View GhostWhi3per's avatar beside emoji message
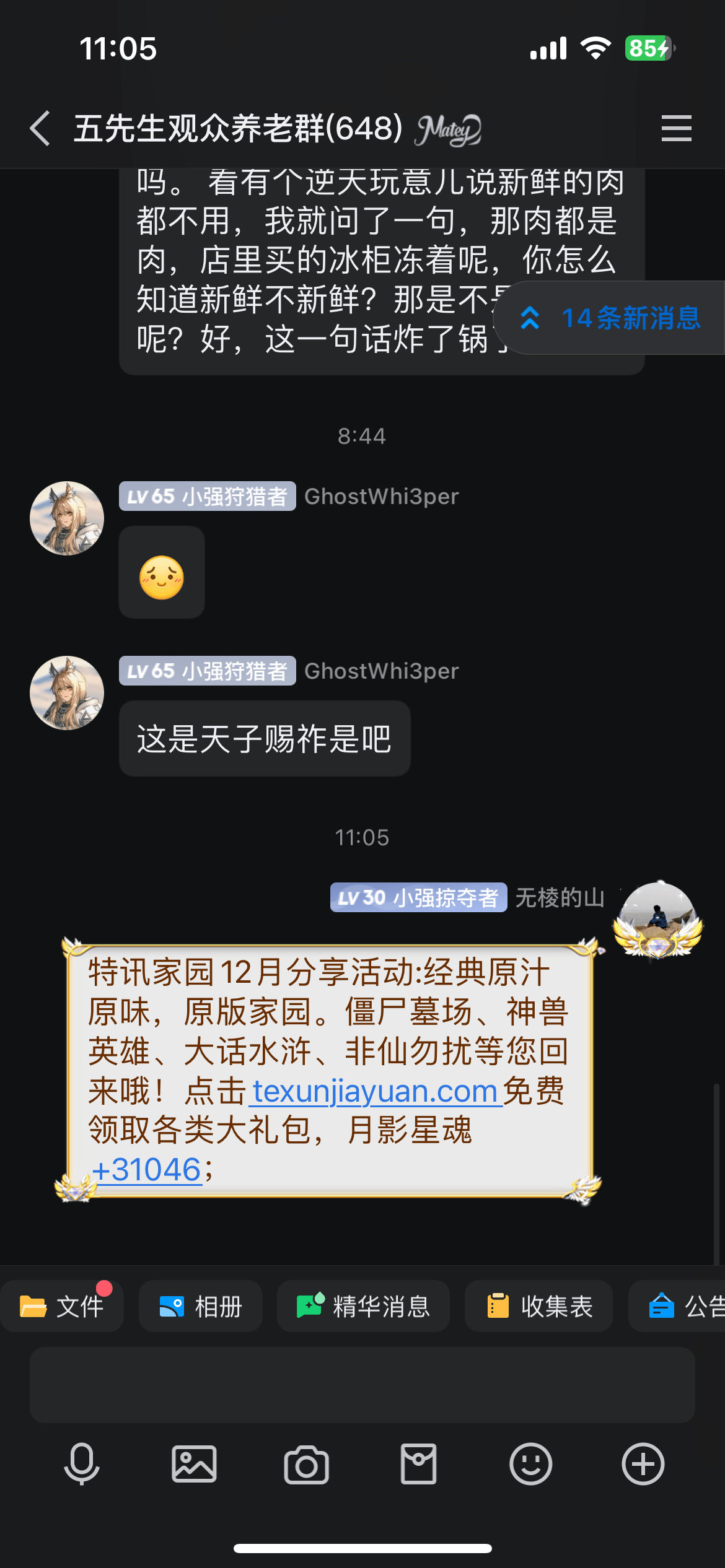The height and width of the screenshot is (1568, 725). click(x=67, y=518)
